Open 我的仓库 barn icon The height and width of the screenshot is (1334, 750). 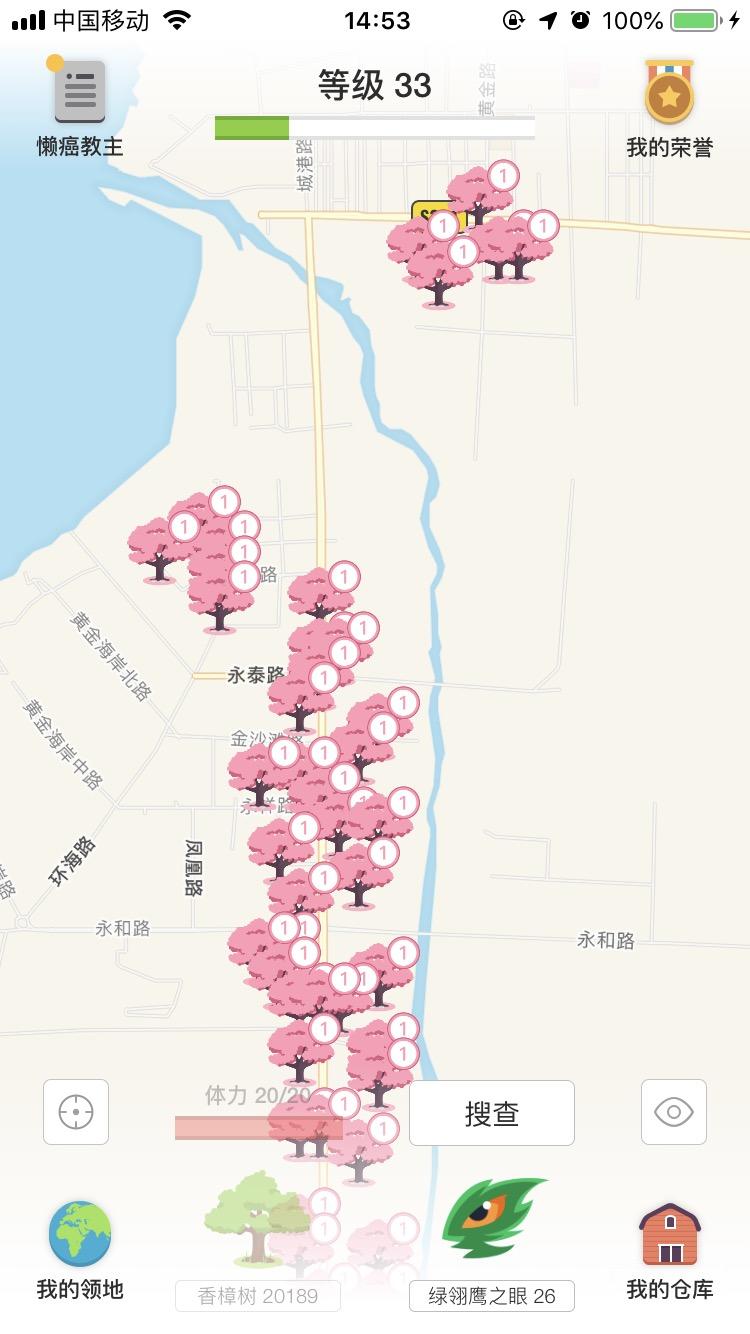pos(669,1234)
